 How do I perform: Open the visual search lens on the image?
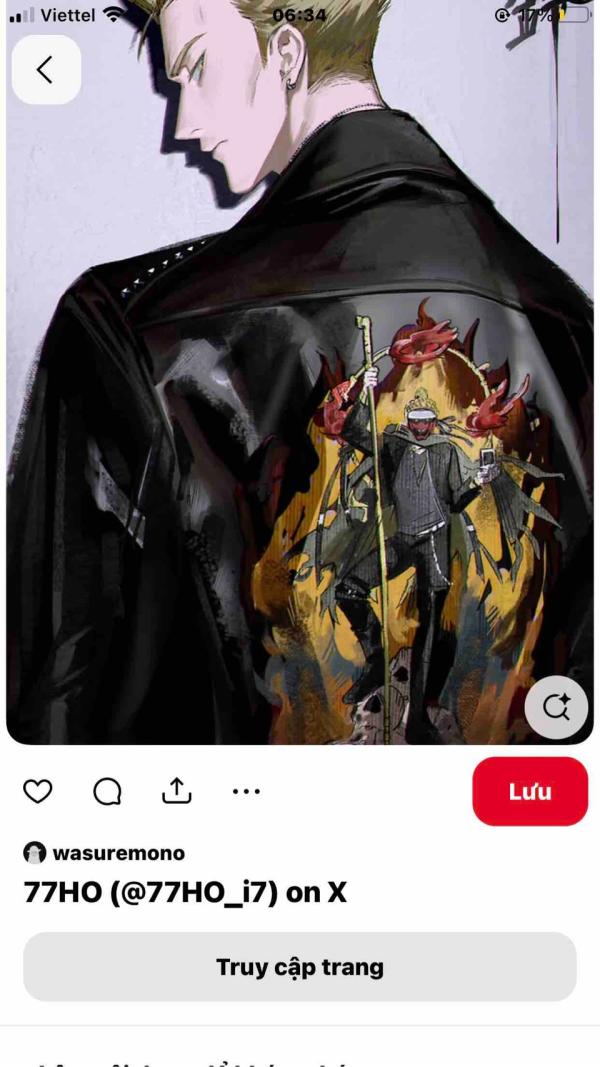pyautogui.click(x=556, y=707)
